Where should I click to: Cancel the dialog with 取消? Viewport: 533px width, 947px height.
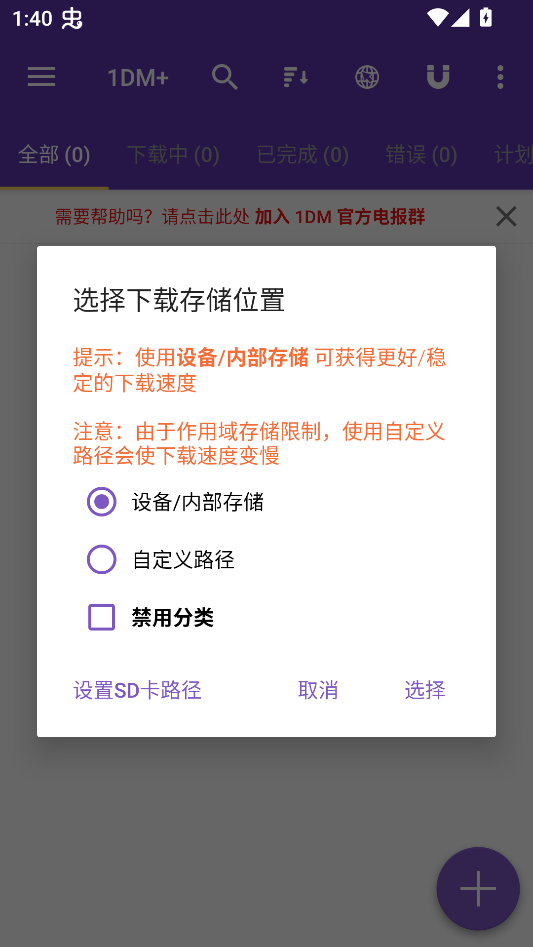coord(318,690)
